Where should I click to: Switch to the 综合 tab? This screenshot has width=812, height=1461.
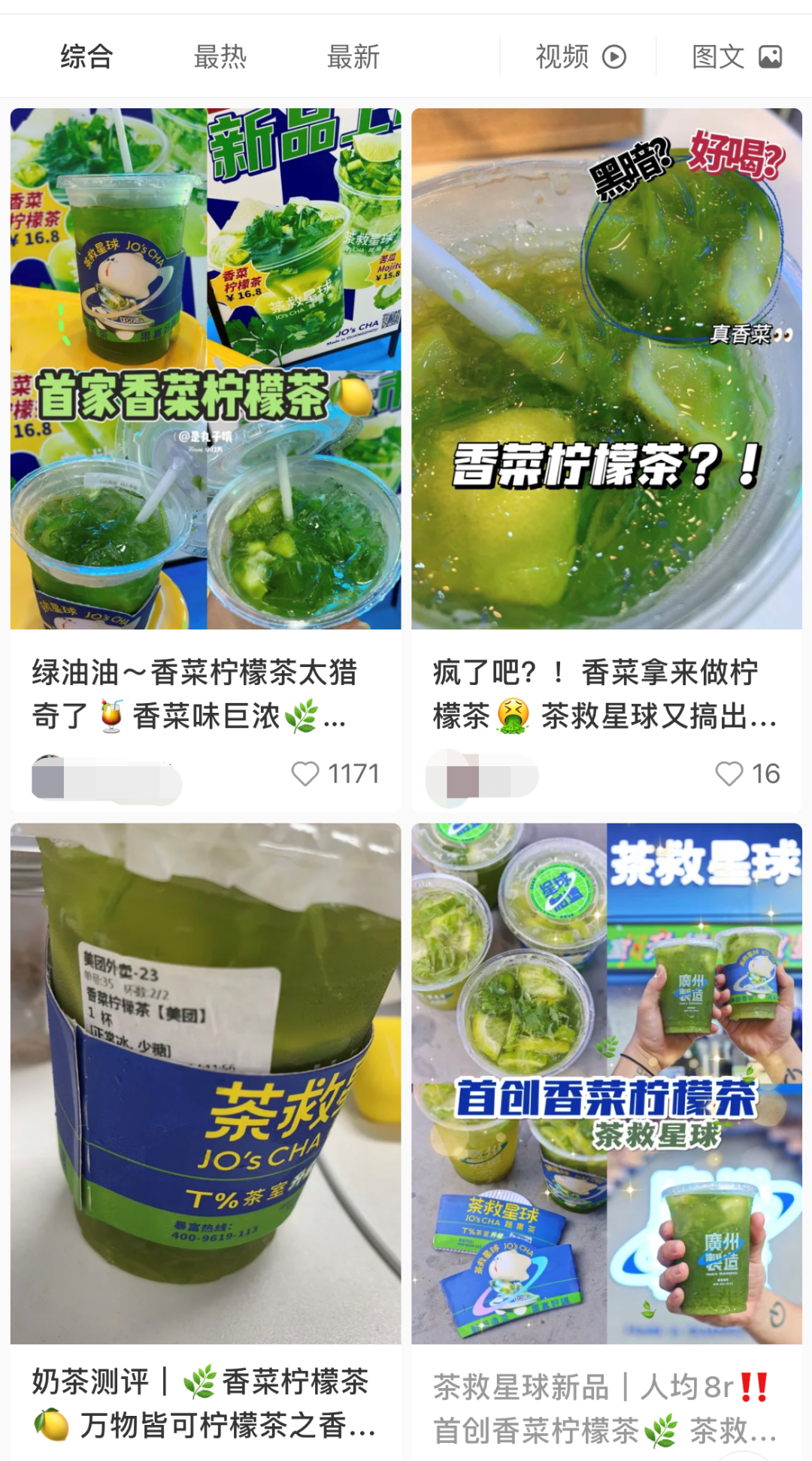86,56
